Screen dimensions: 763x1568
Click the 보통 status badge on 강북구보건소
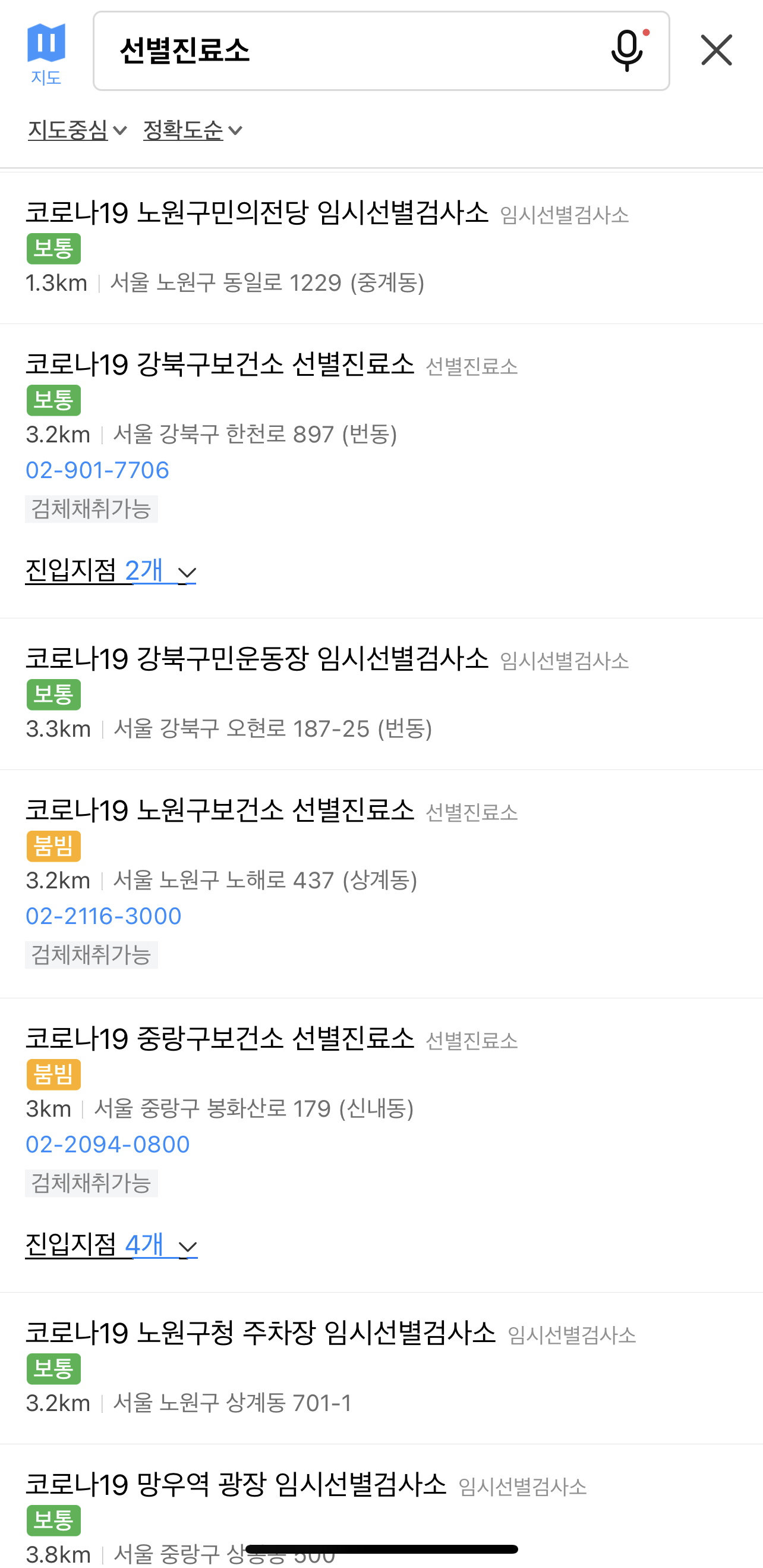(x=54, y=400)
